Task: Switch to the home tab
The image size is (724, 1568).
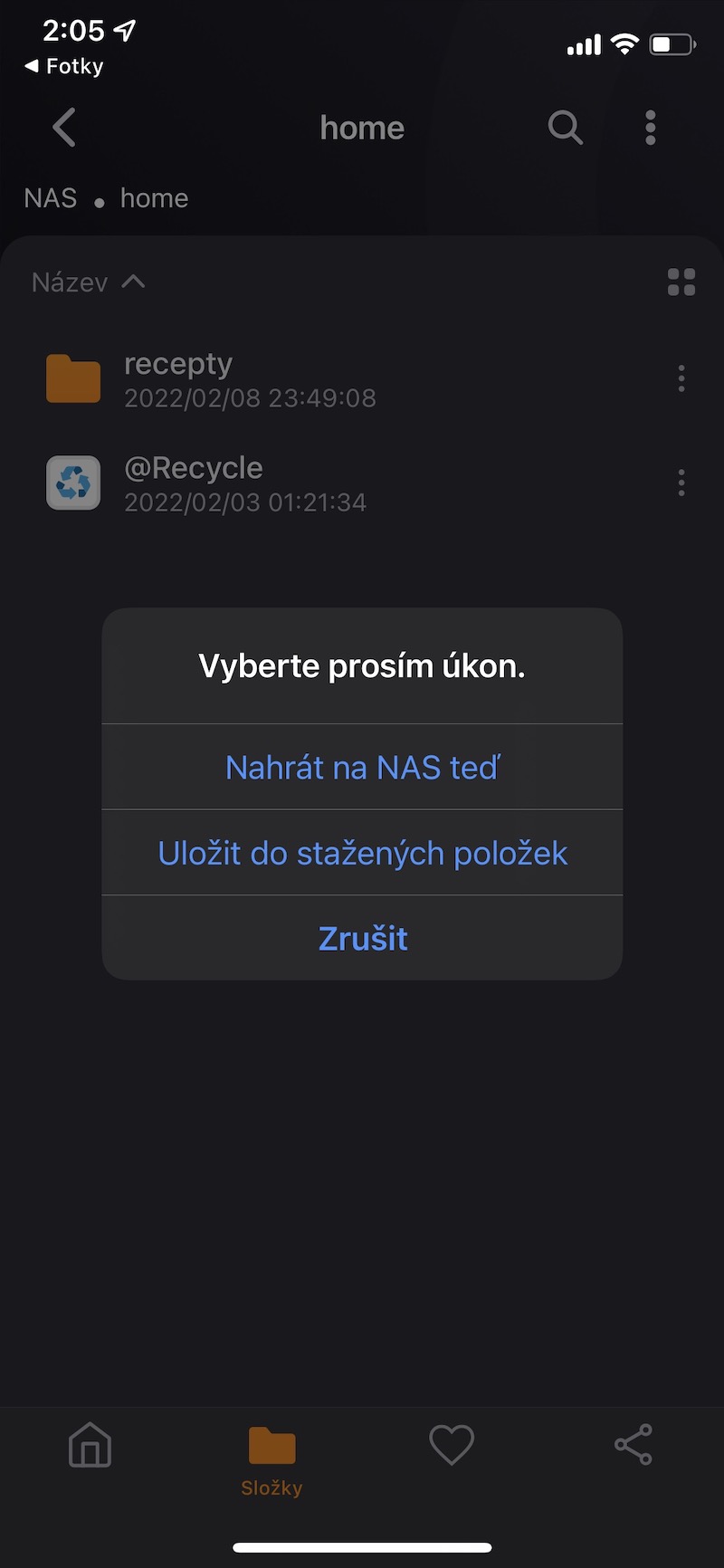Action: pos(90,1444)
